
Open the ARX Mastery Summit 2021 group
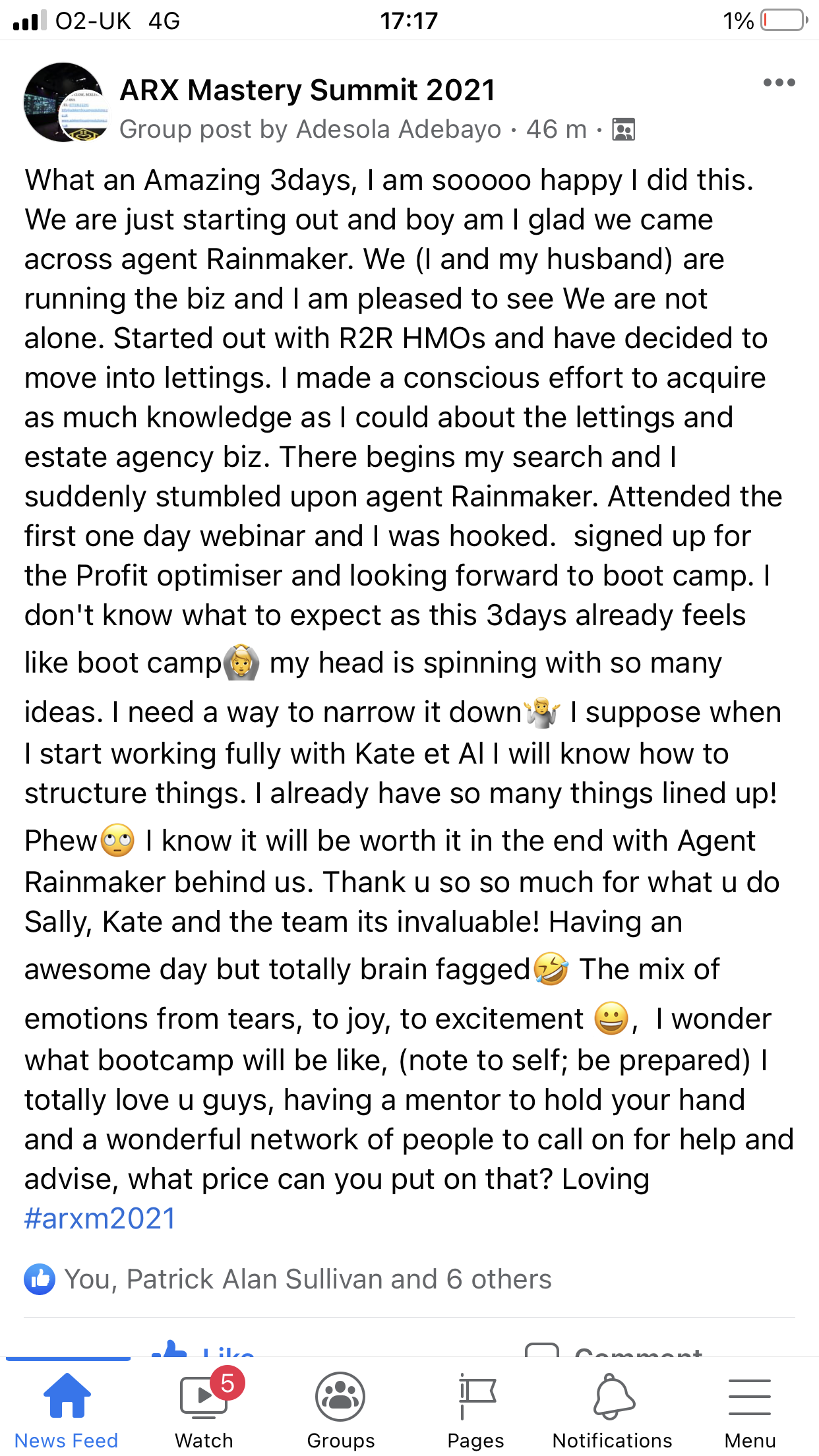[x=307, y=90]
